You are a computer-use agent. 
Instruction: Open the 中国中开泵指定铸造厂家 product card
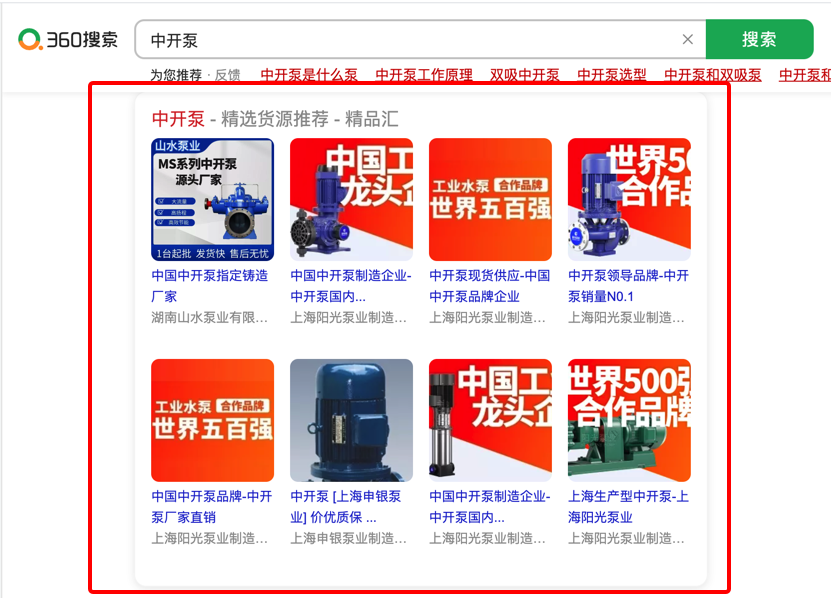pos(210,285)
